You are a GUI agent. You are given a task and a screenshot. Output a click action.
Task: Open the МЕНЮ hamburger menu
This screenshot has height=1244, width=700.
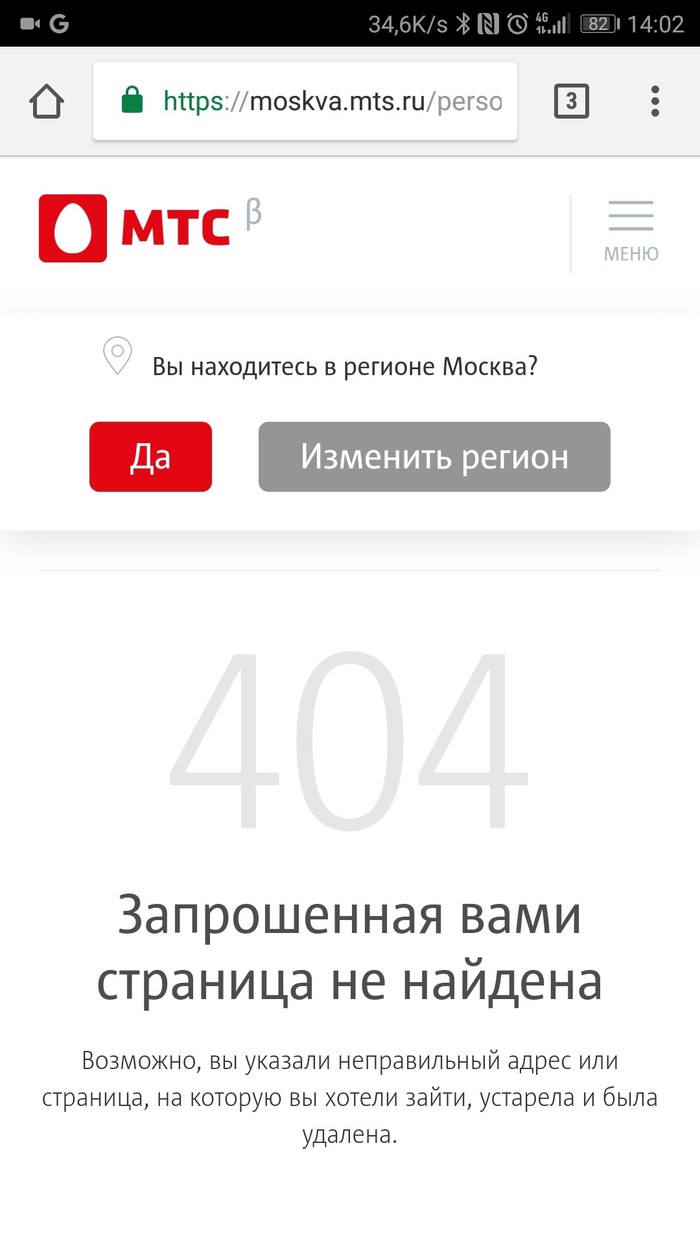[631, 230]
